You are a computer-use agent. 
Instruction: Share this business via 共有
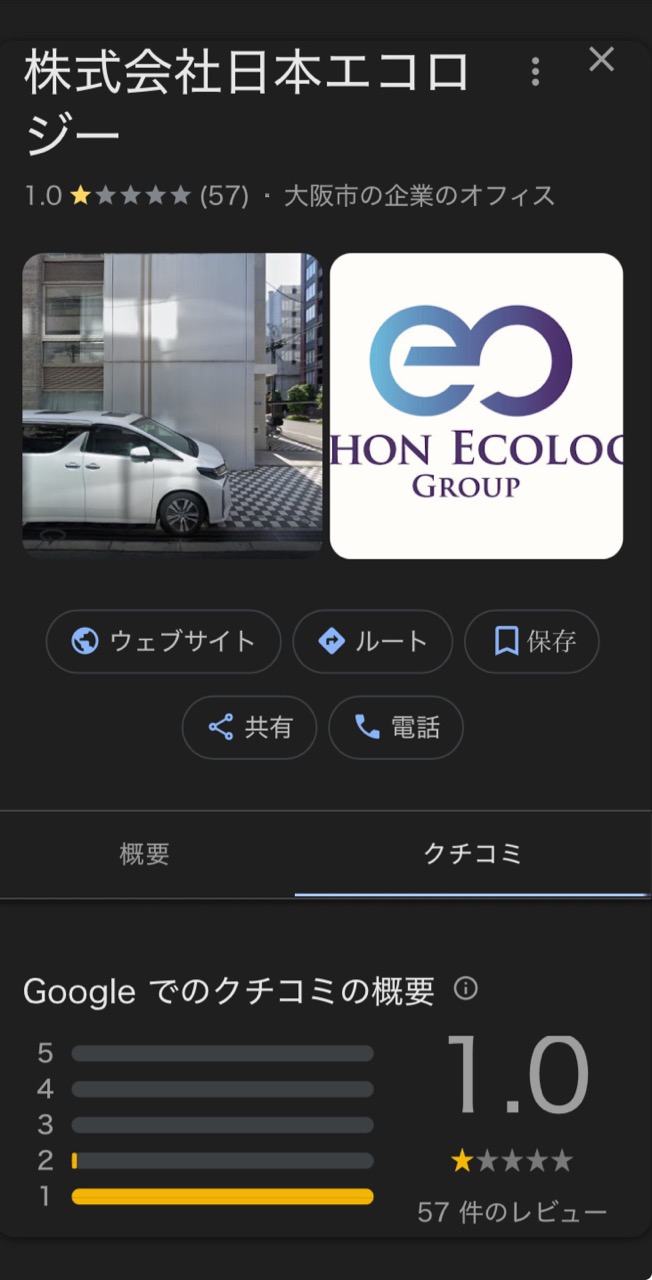click(x=250, y=727)
